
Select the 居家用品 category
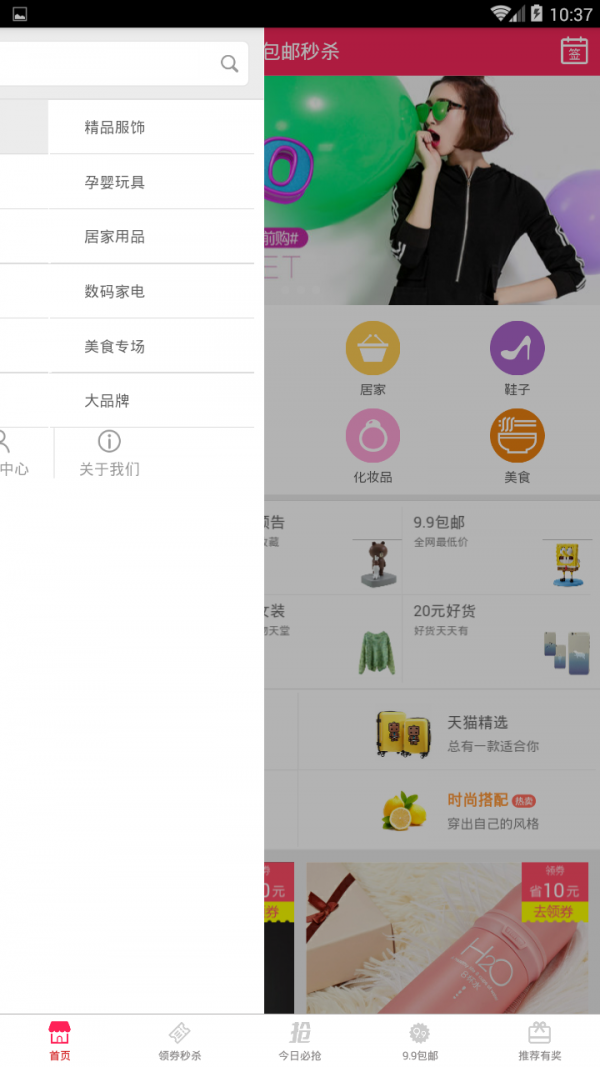[150, 237]
